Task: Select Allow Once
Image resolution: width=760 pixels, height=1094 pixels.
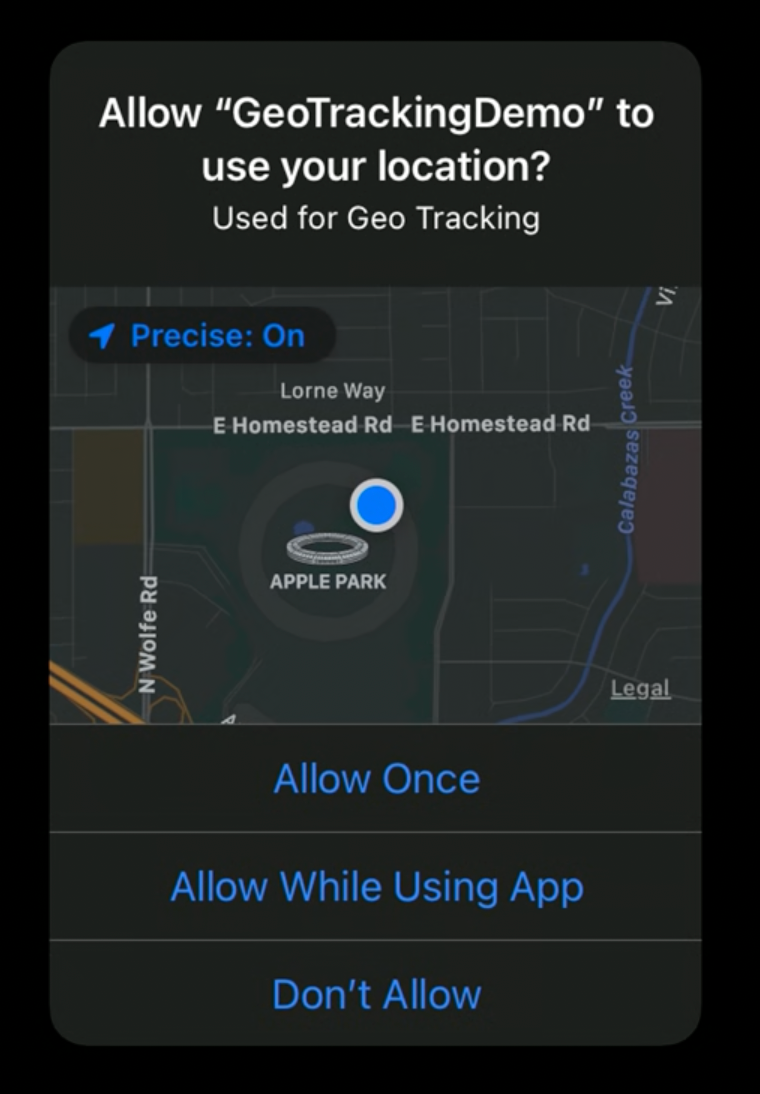Action: coord(376,779)
